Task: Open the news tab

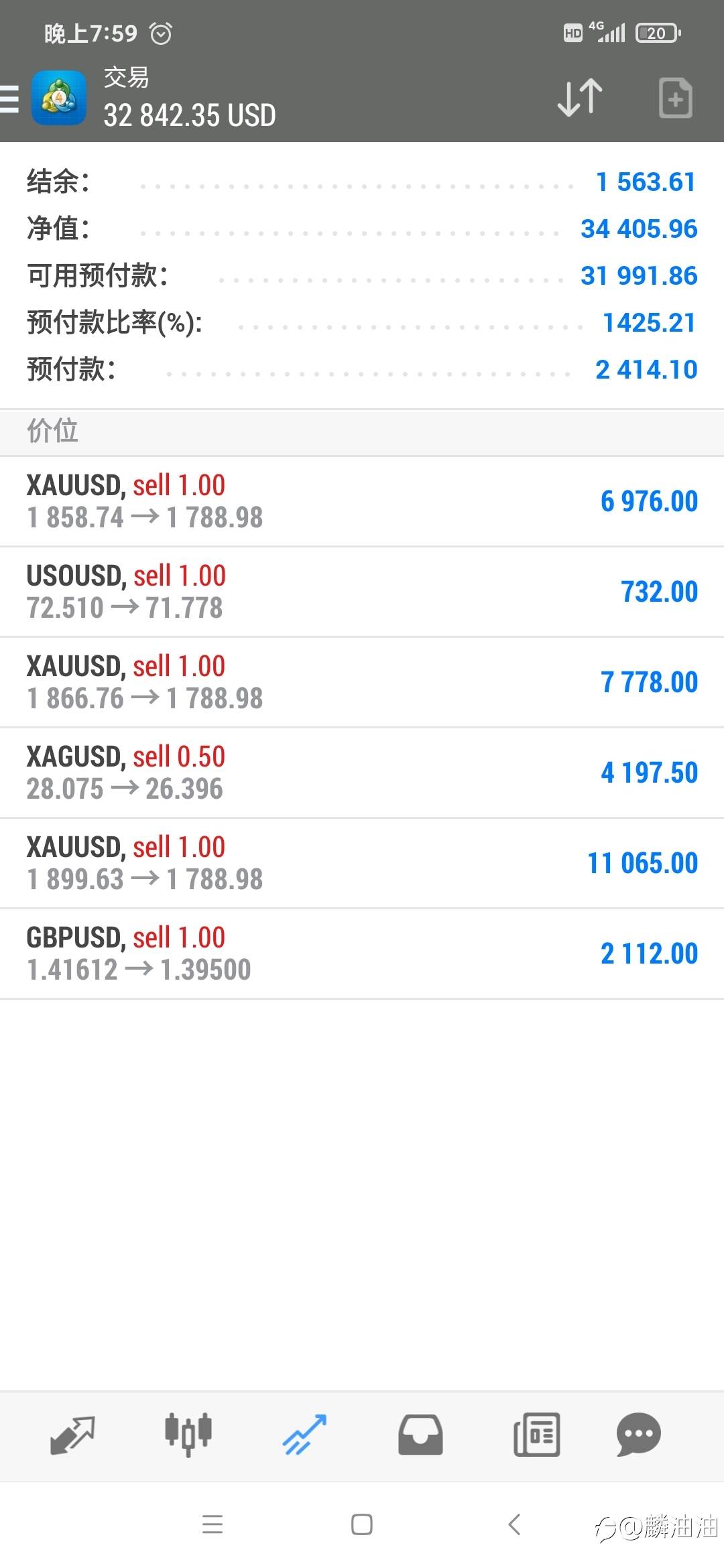Action: 536,1435
